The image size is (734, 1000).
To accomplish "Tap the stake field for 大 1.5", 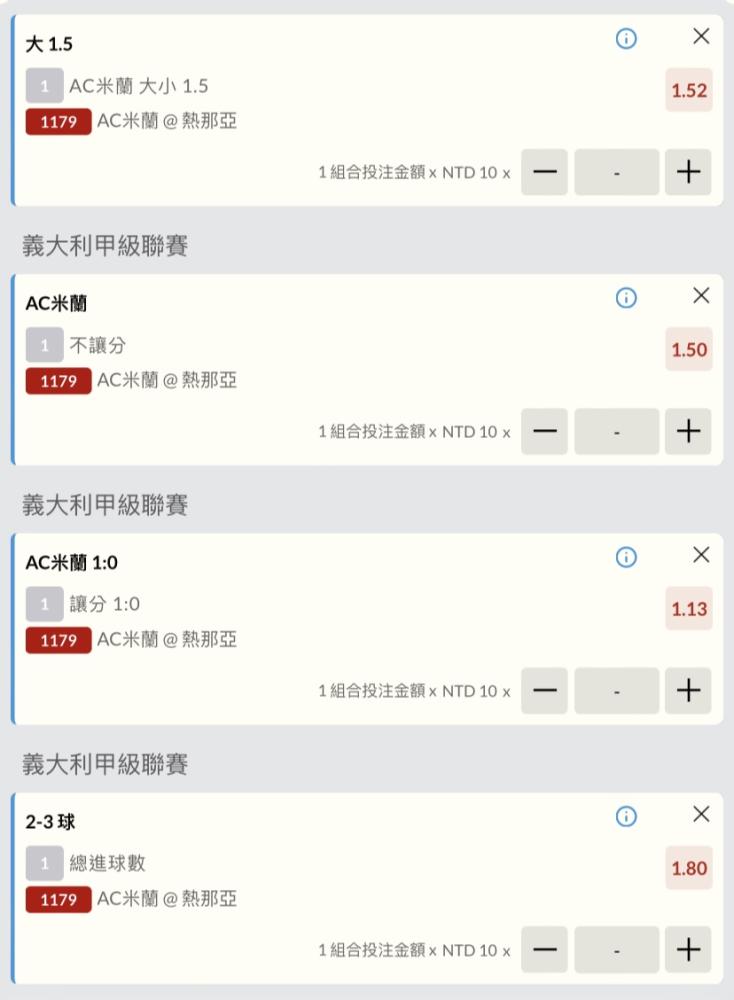I will 617,172.
